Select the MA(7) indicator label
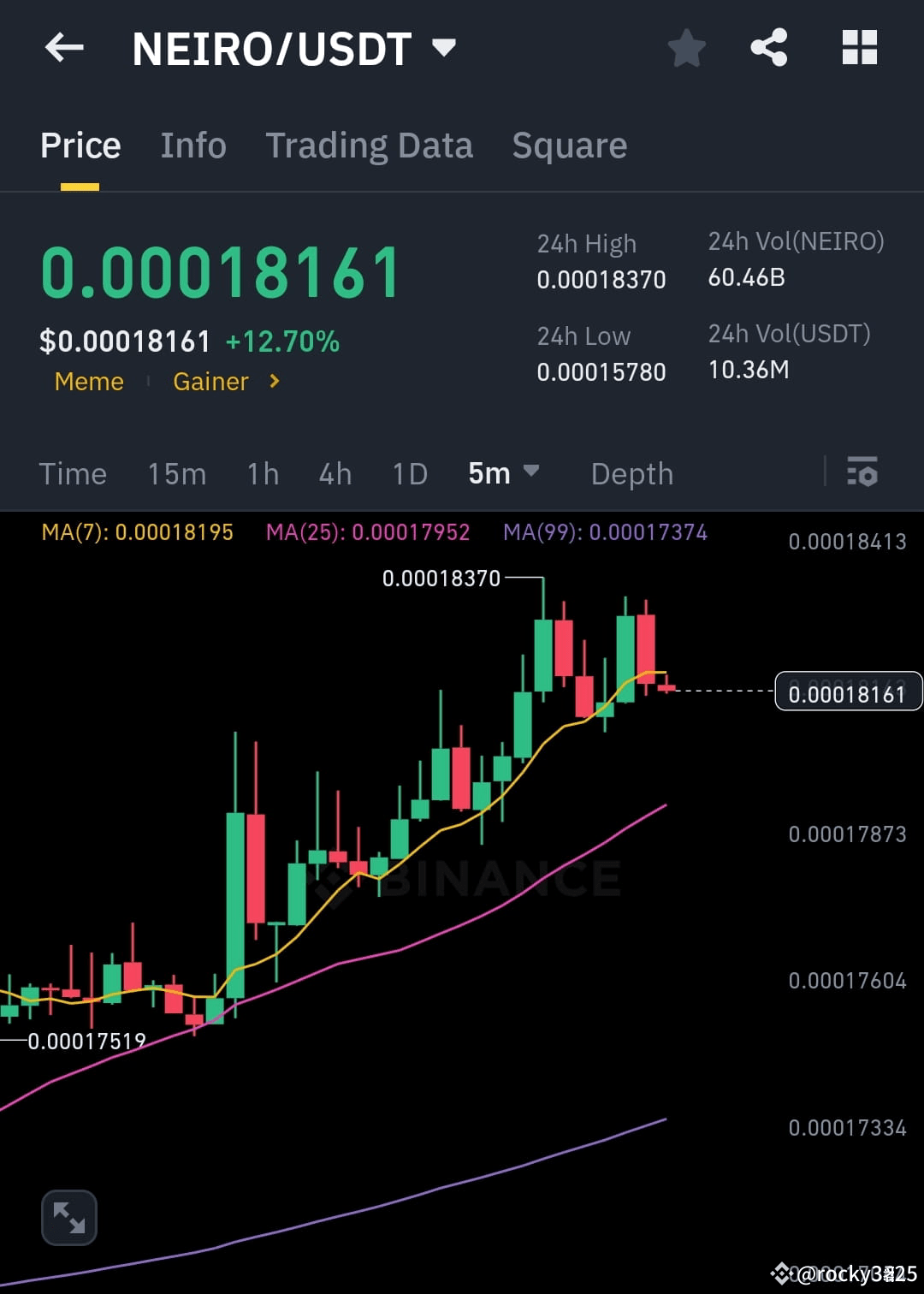The image size is (924, 1294). click(x=137, y=532)
